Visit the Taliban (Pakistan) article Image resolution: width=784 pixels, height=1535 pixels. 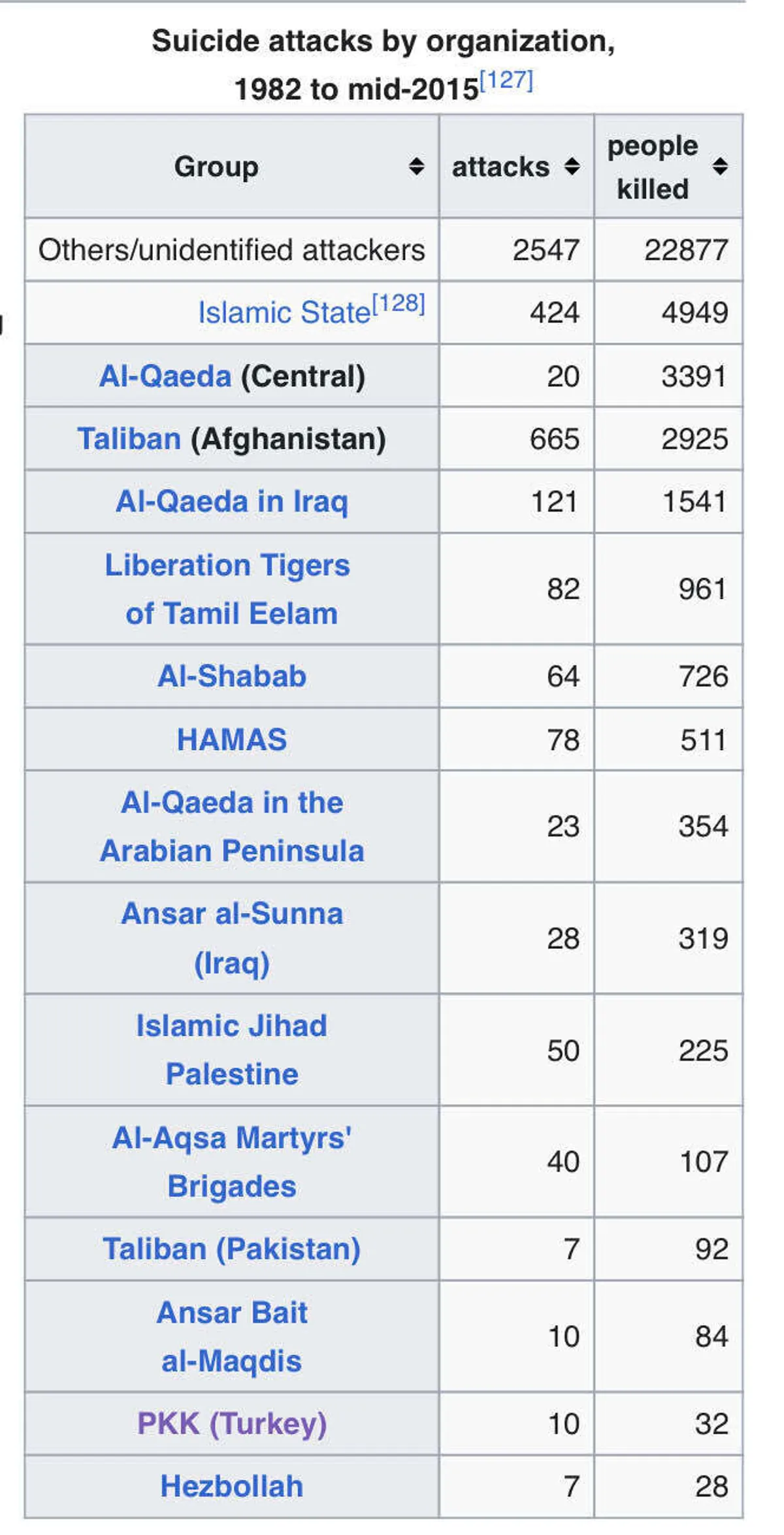tap(232, 1249)
